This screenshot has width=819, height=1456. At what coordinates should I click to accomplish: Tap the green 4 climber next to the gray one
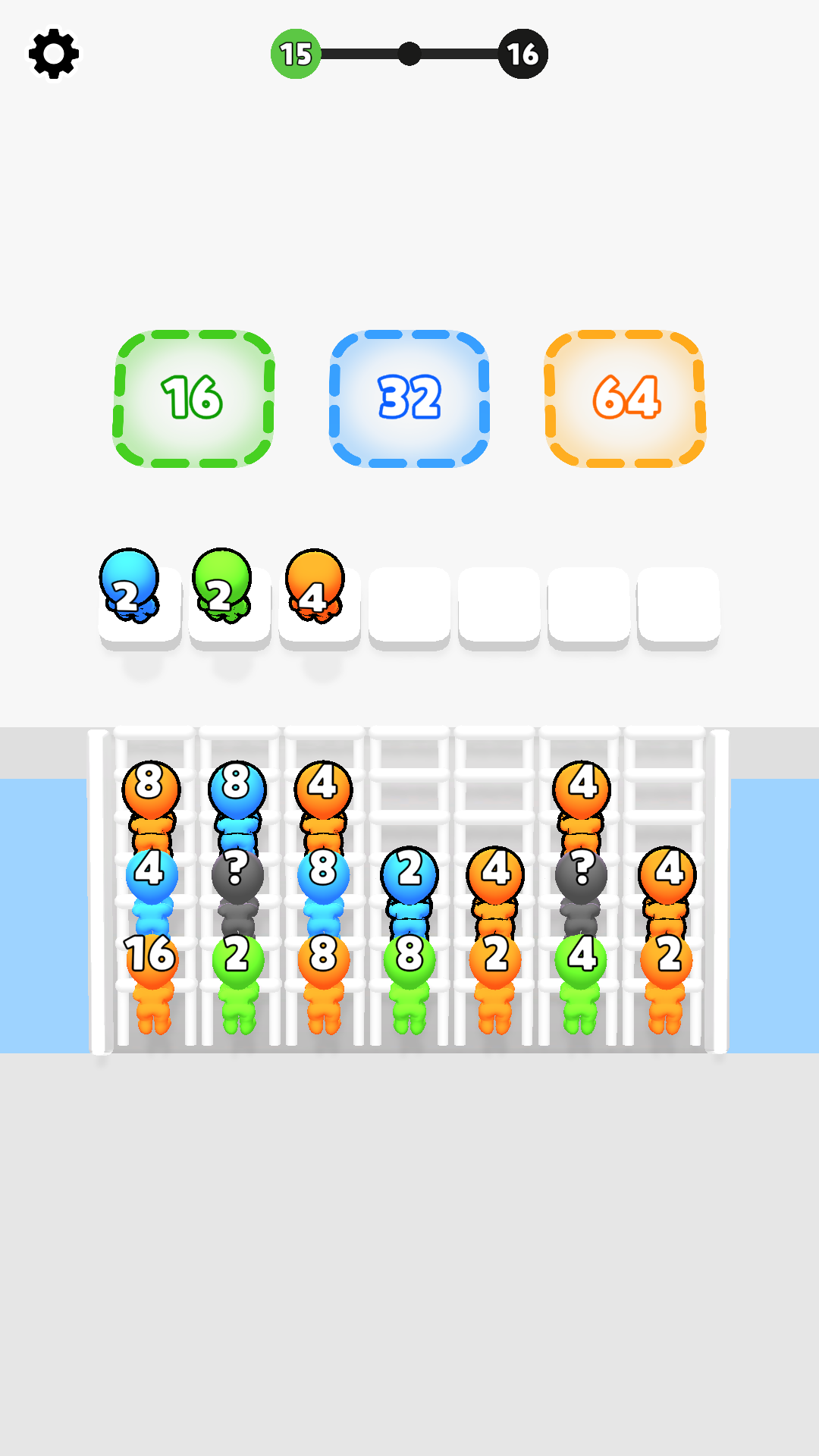point(579,957)
